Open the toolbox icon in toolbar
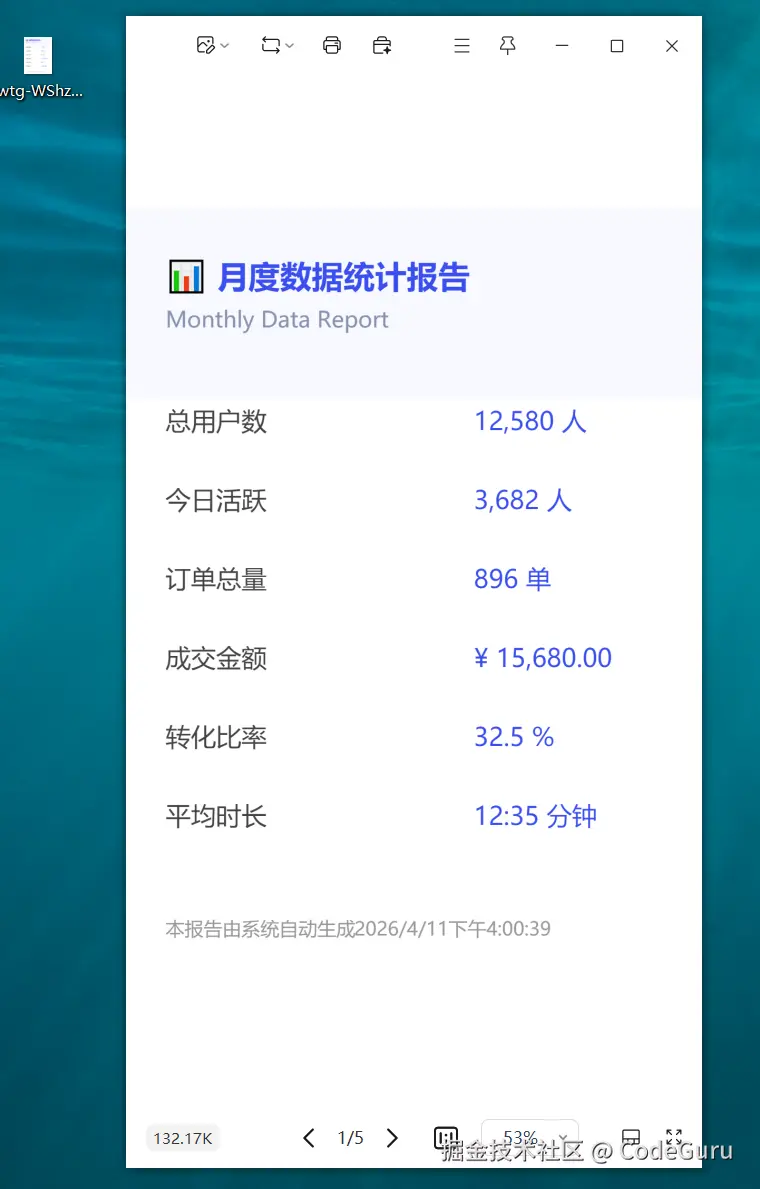 382,46
